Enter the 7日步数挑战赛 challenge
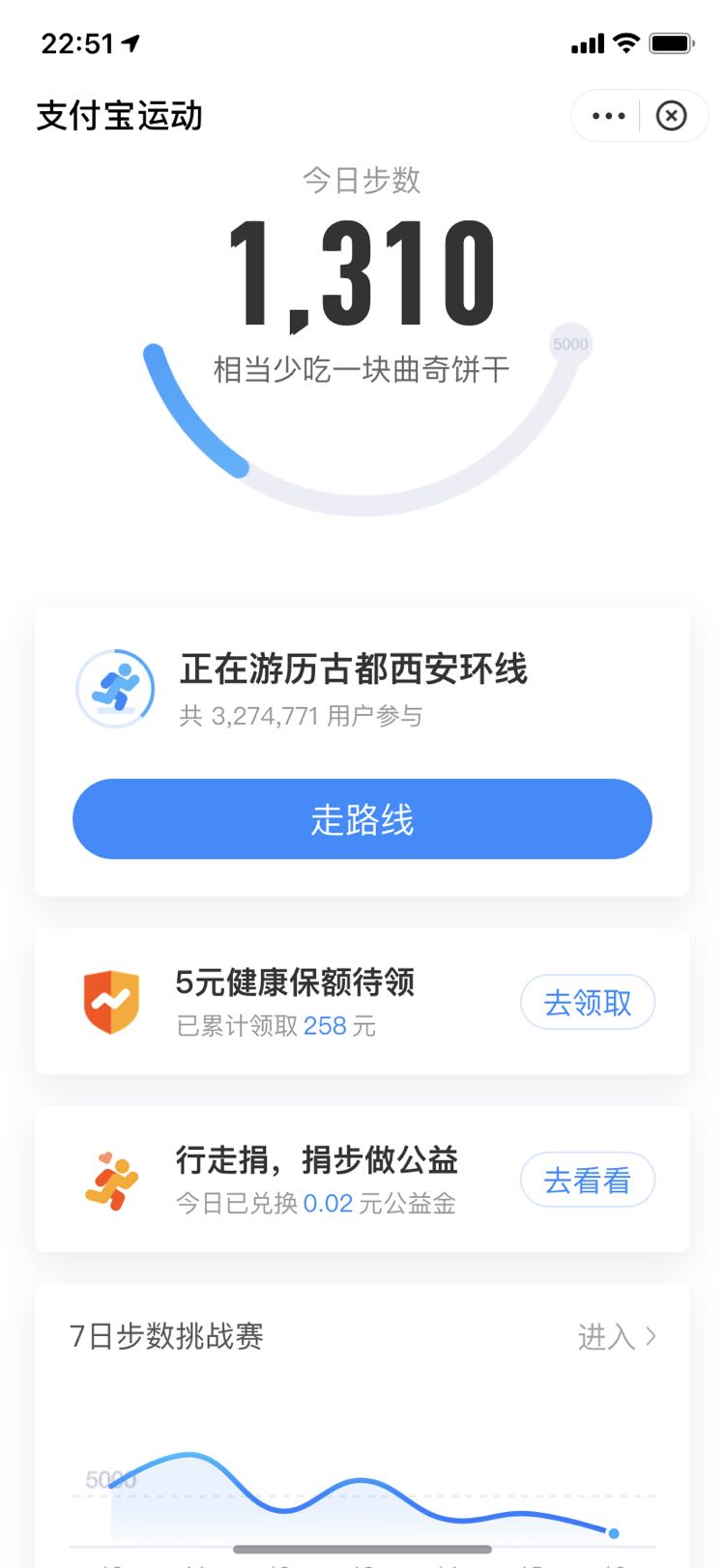This screenshot has height=1568, width=725. point(617,1337)
